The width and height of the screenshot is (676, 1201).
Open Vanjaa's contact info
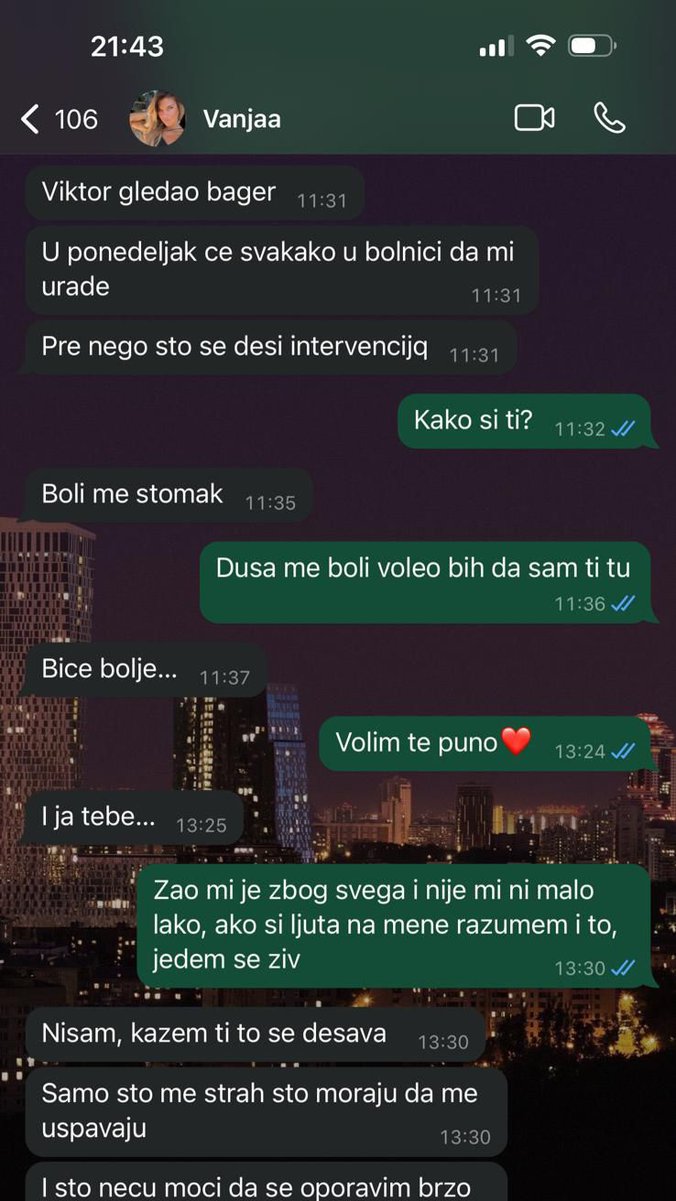point(242,119)
